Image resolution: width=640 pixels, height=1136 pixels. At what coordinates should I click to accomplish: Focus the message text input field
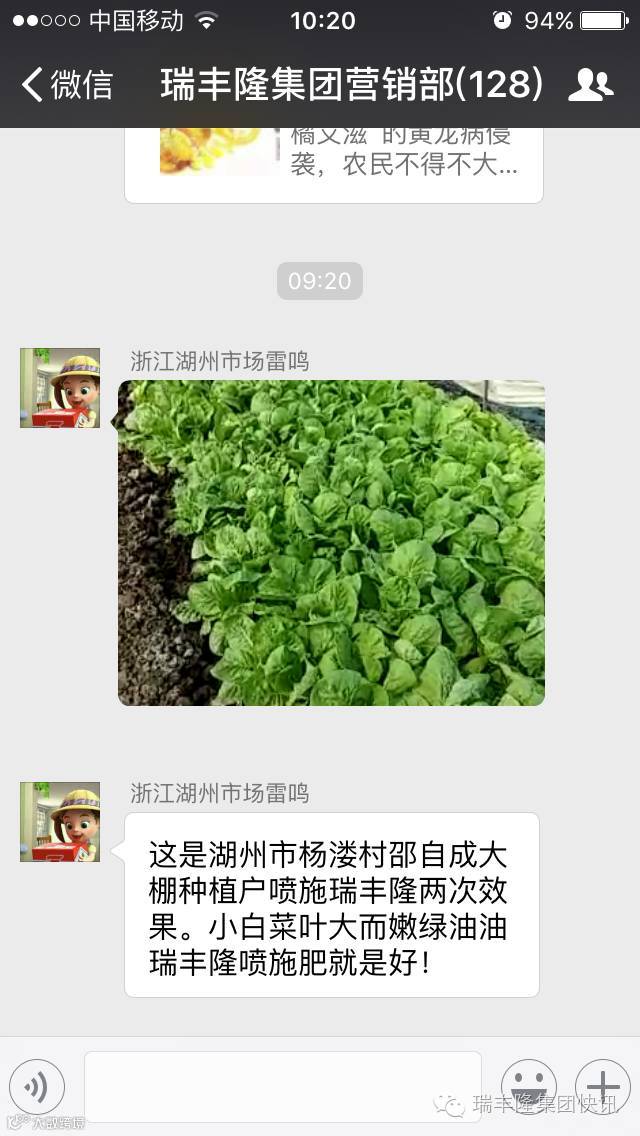pyautogui.click(x=282, y=1086)
